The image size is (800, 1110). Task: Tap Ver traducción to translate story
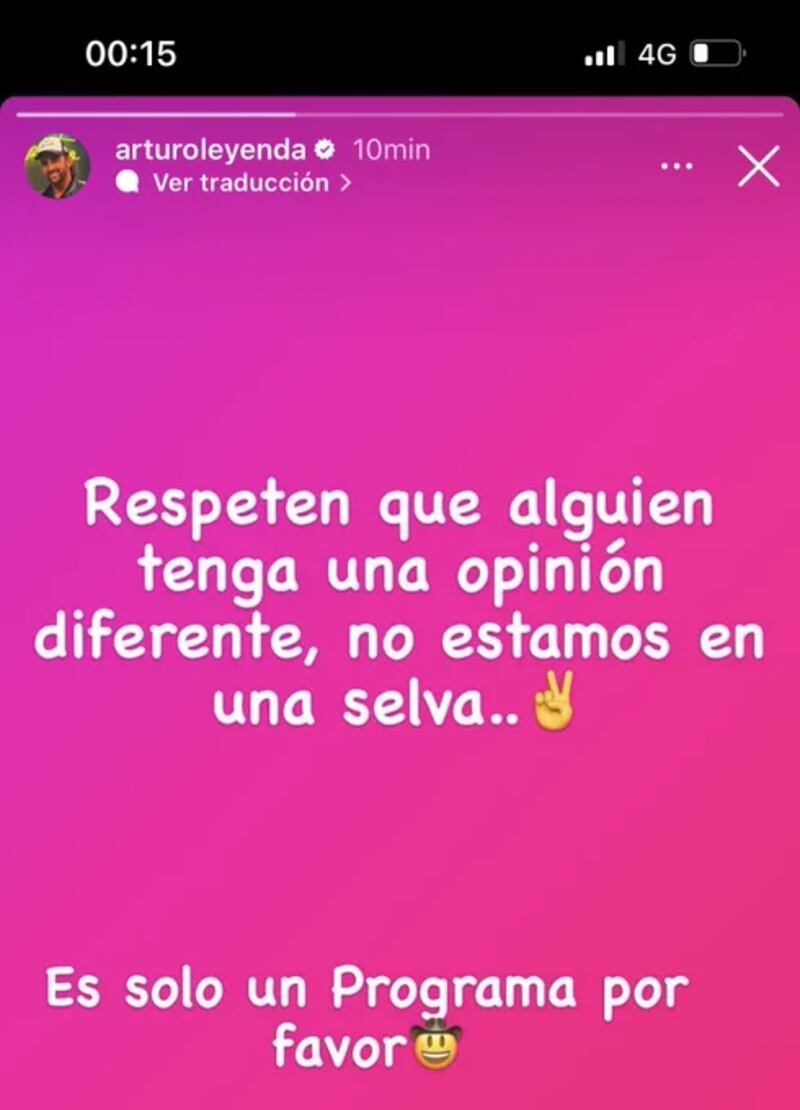pyautogui.click(x=240, y=183)
